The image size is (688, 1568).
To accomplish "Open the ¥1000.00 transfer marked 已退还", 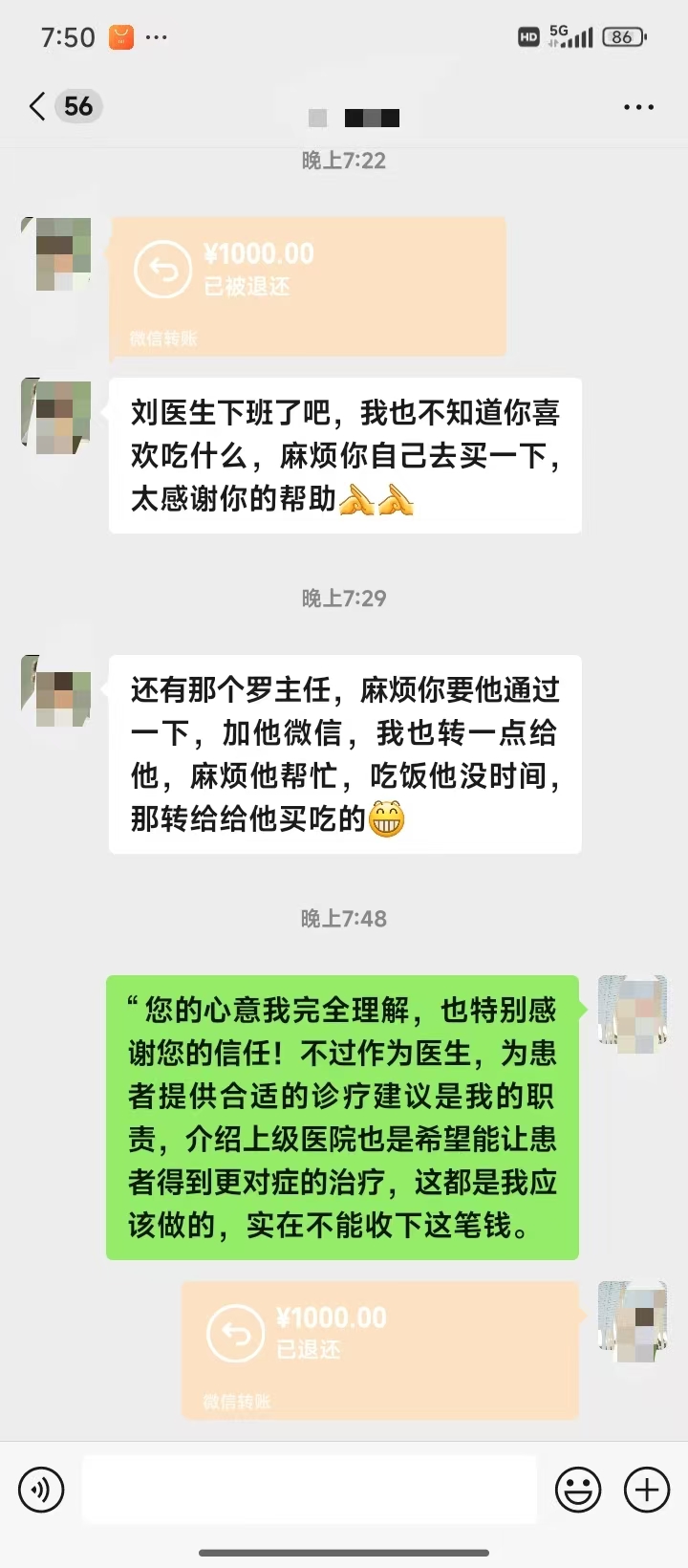I will 380,1349.
